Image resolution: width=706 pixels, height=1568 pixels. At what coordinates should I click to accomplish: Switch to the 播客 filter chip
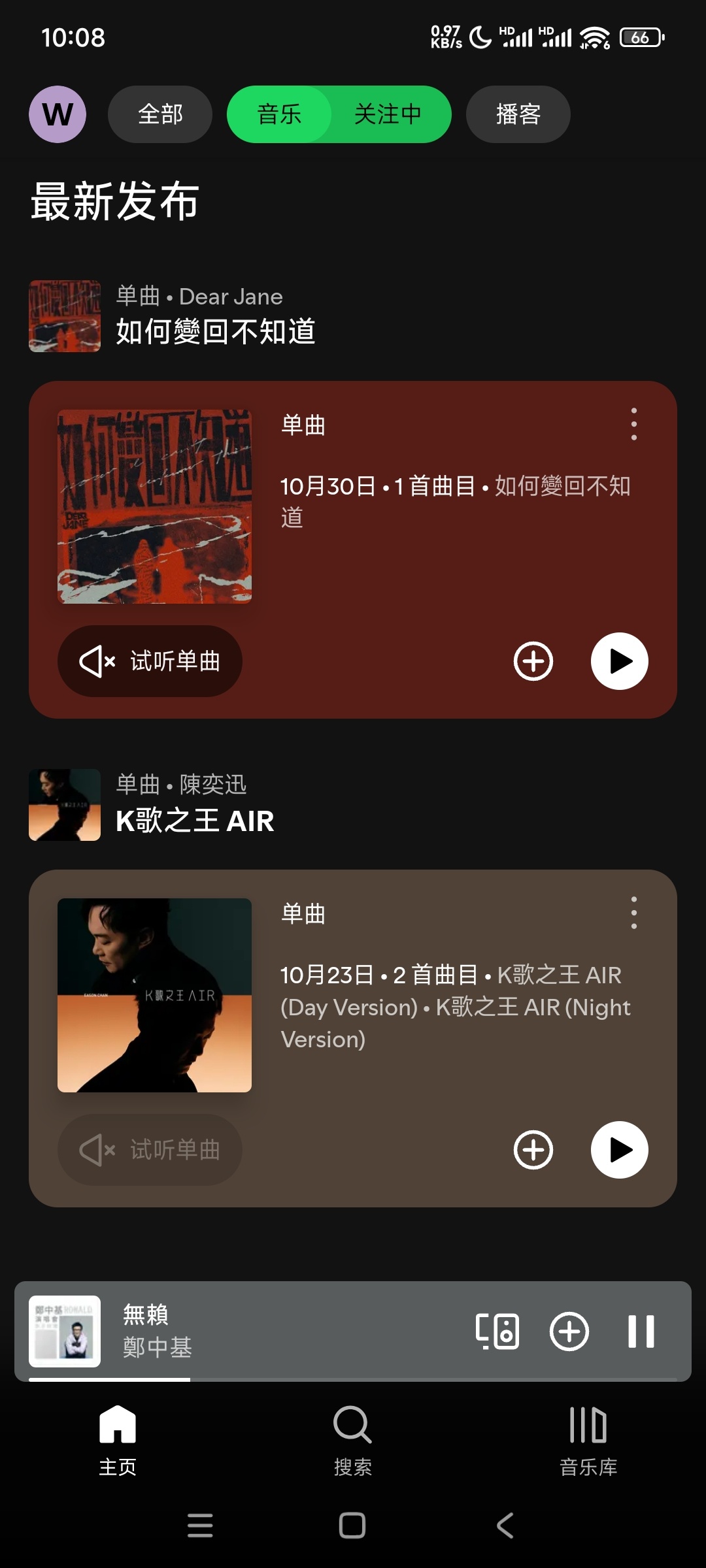pos(518,114)
